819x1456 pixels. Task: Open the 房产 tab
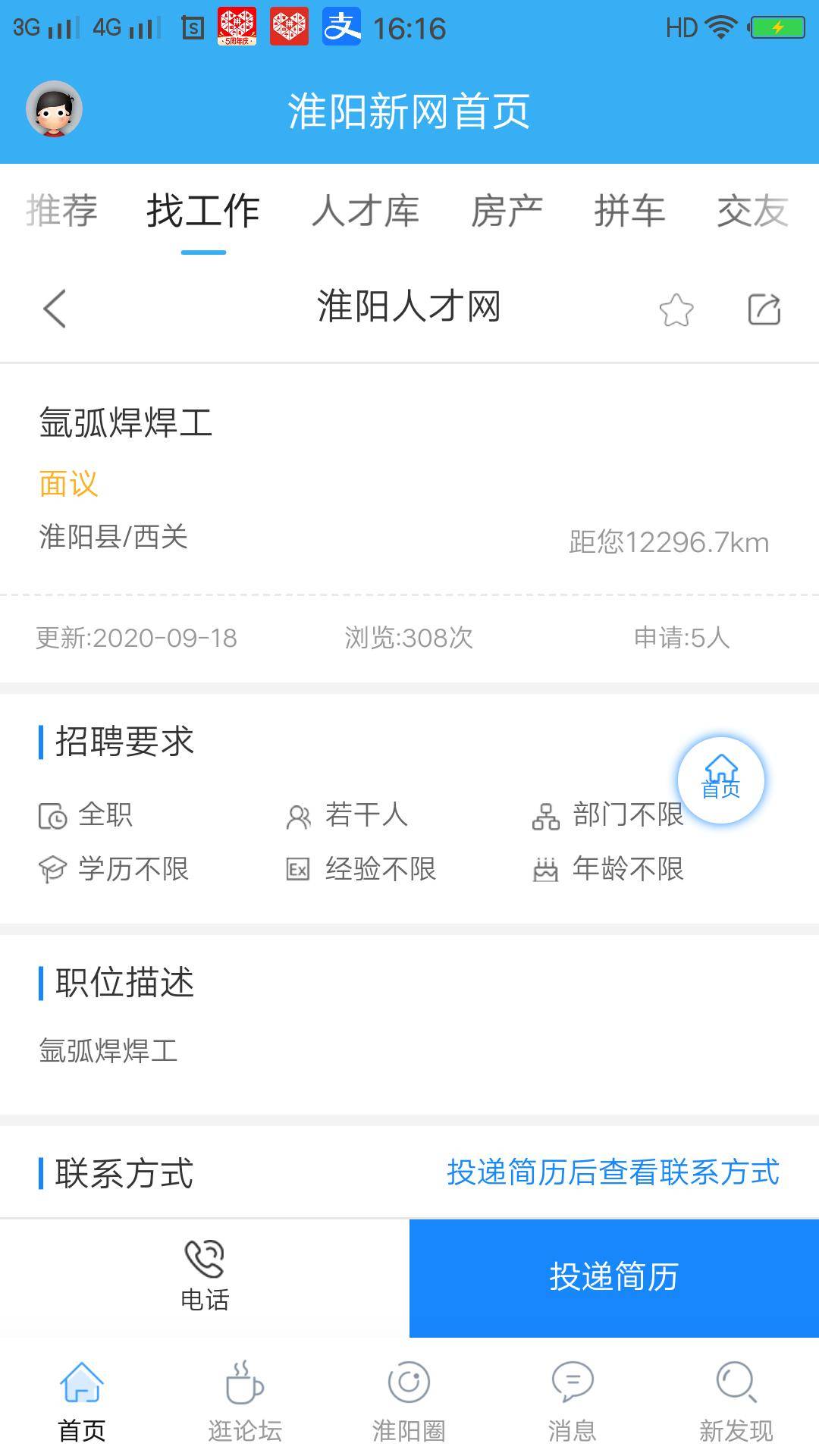(507, 210)
